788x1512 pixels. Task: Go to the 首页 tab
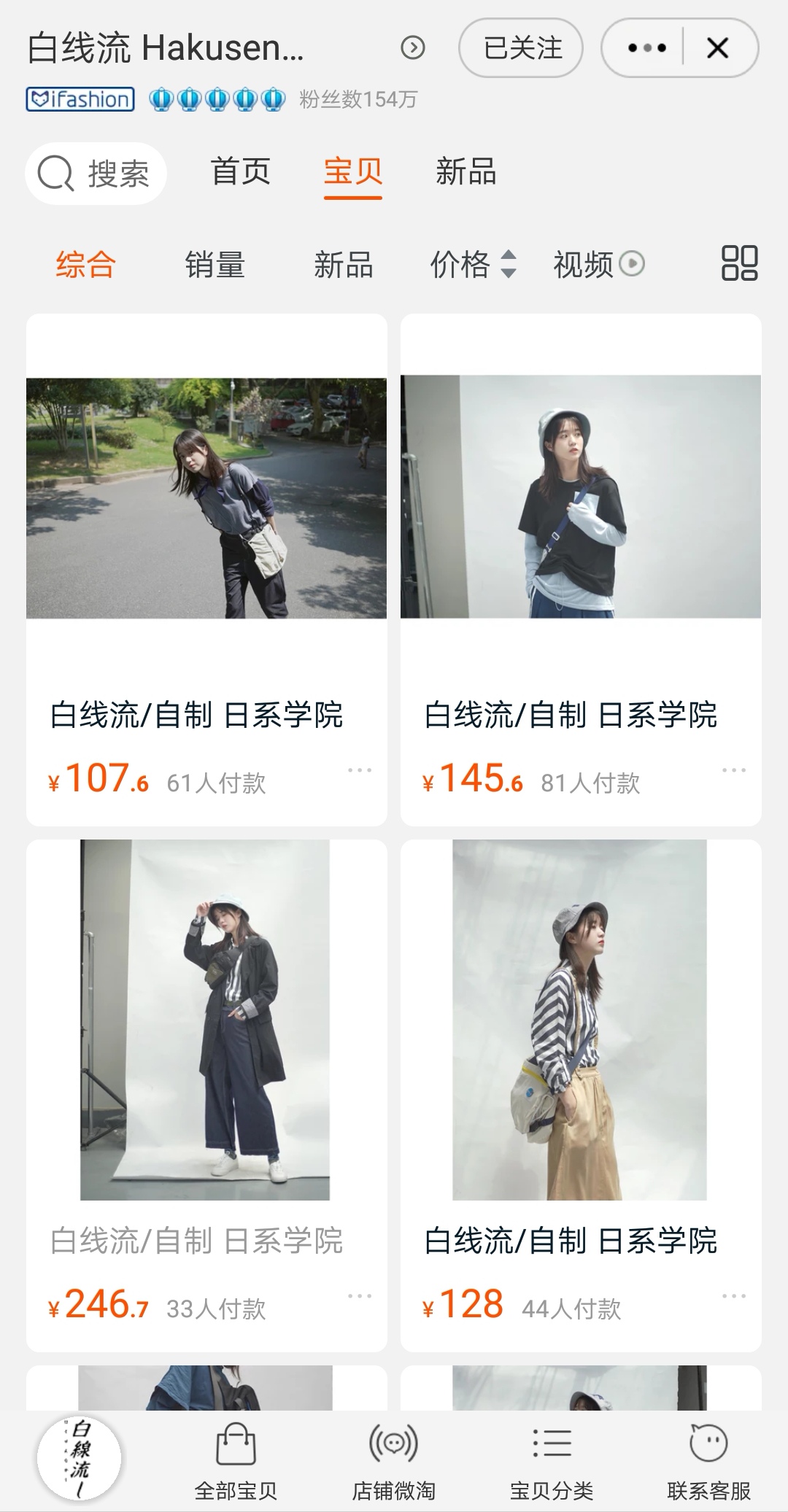(x=241, y=173)
